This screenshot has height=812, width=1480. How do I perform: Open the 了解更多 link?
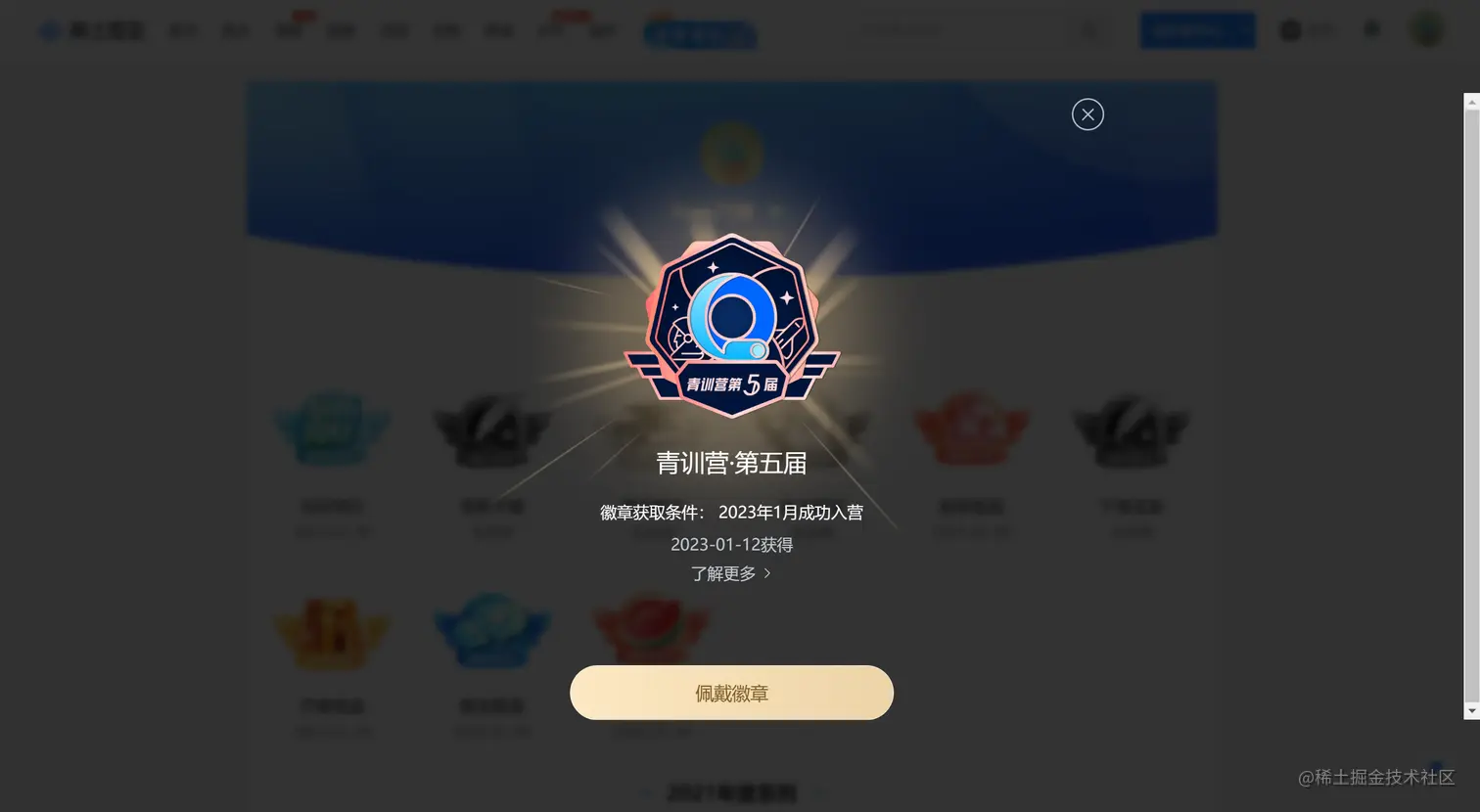pos(730,573)
